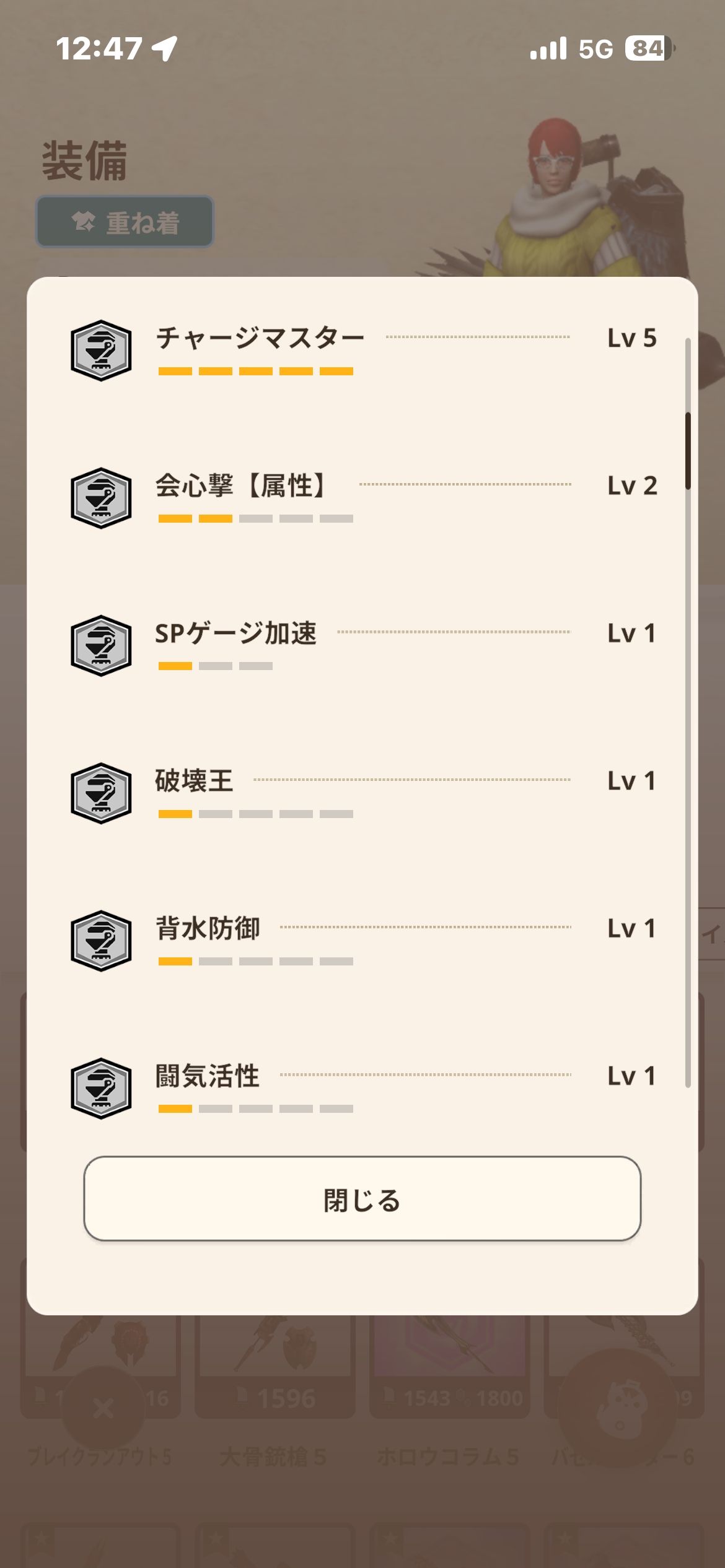Tap the 背水防御 skill row

tap(362, 940)
